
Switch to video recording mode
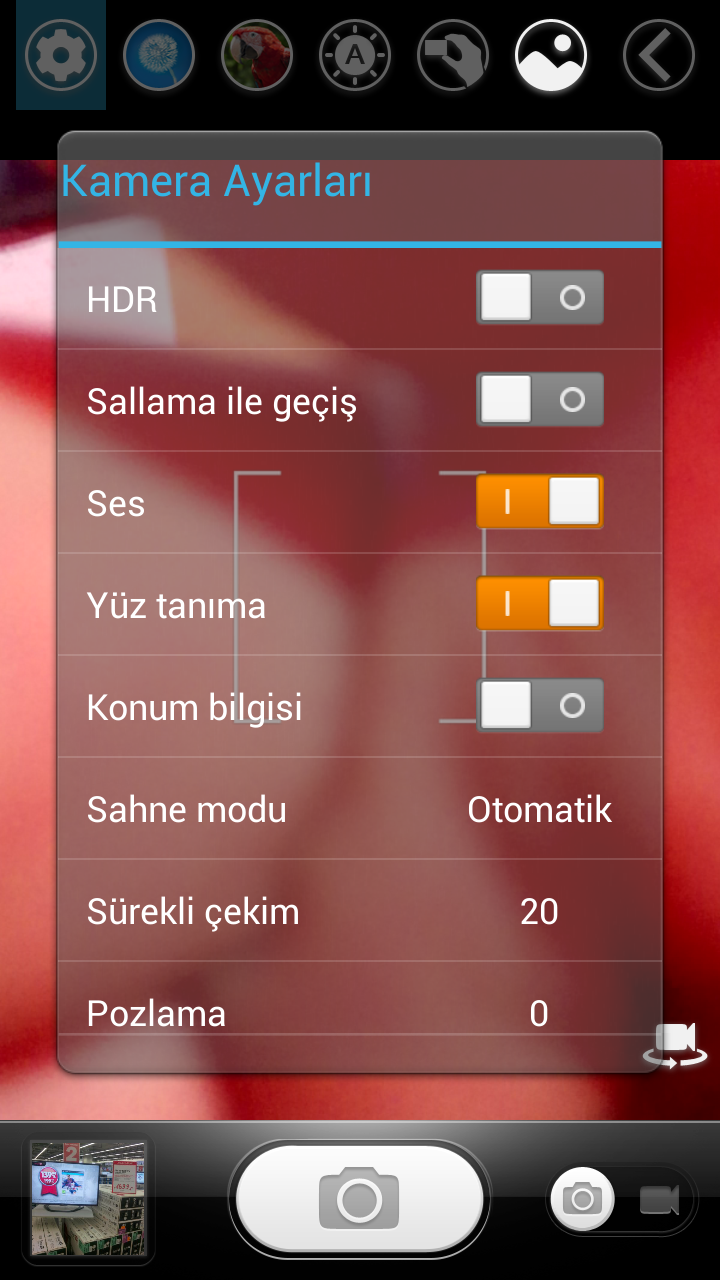(659, 1199)
